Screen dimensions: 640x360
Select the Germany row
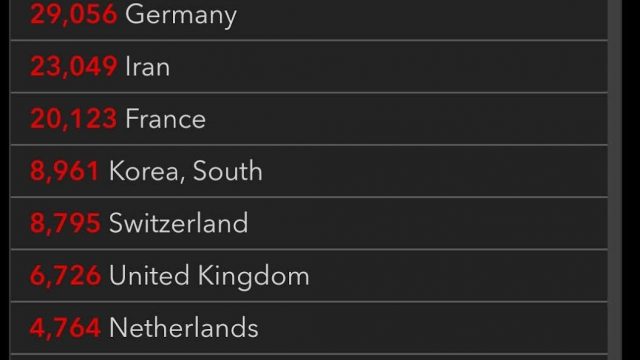309,20
